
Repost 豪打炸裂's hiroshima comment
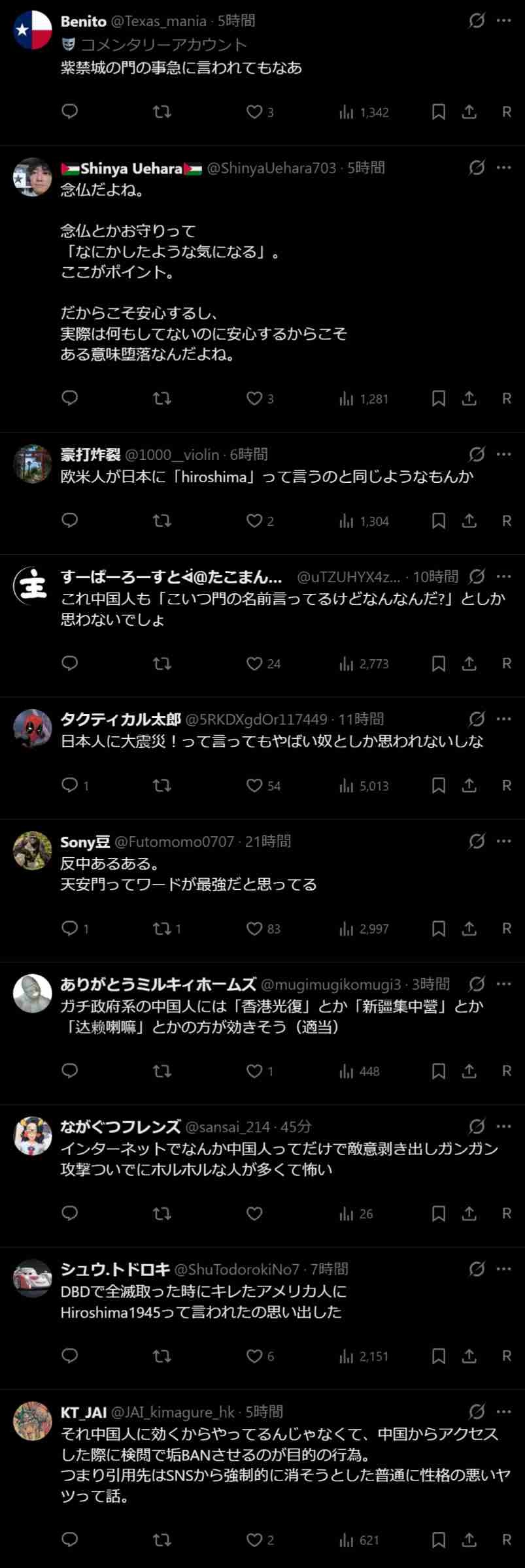[161, 521]
